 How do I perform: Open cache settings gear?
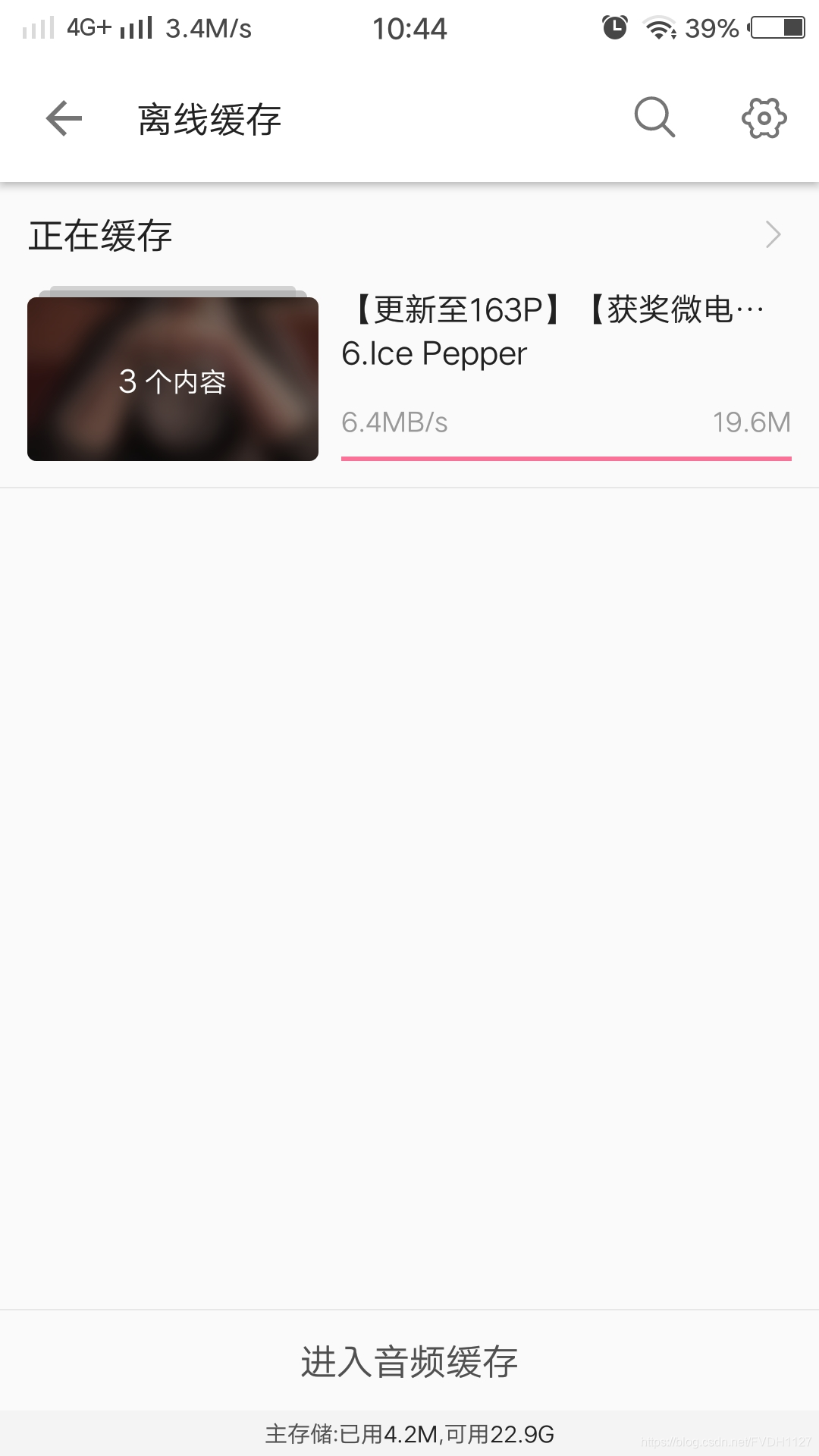click(x=764, y=118)
